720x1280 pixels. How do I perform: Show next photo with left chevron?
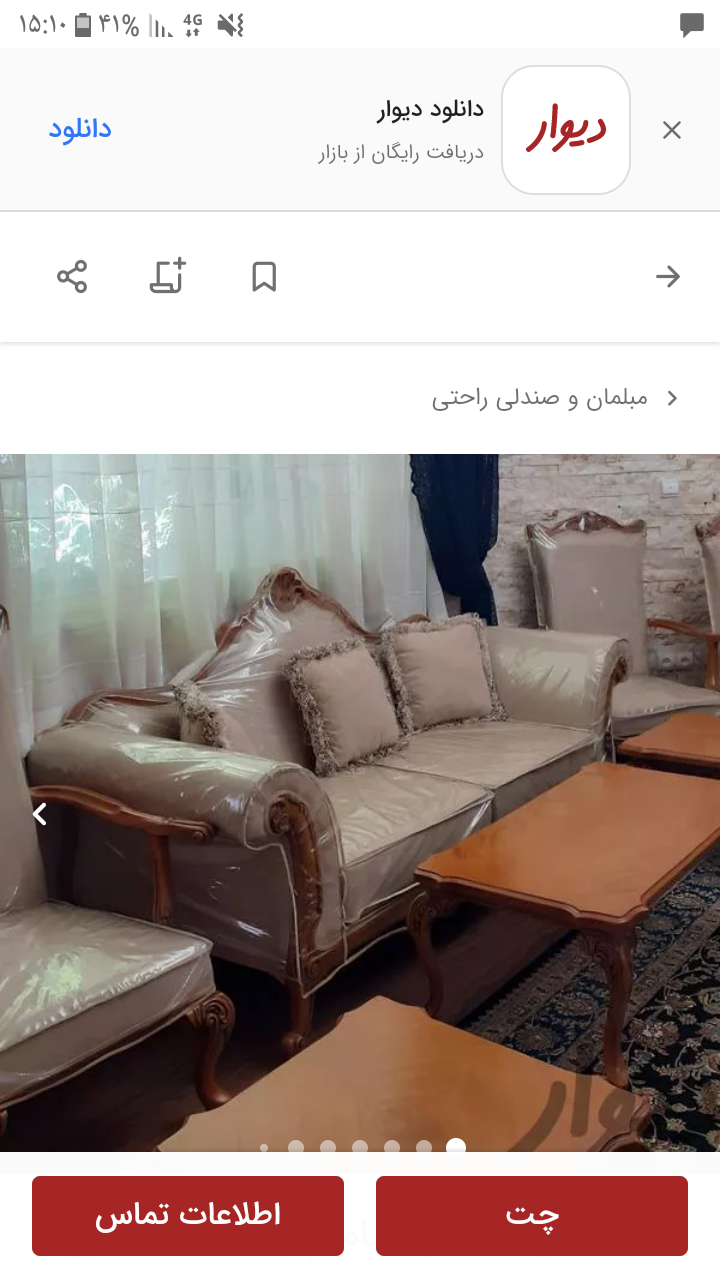(x=40, y=815)
